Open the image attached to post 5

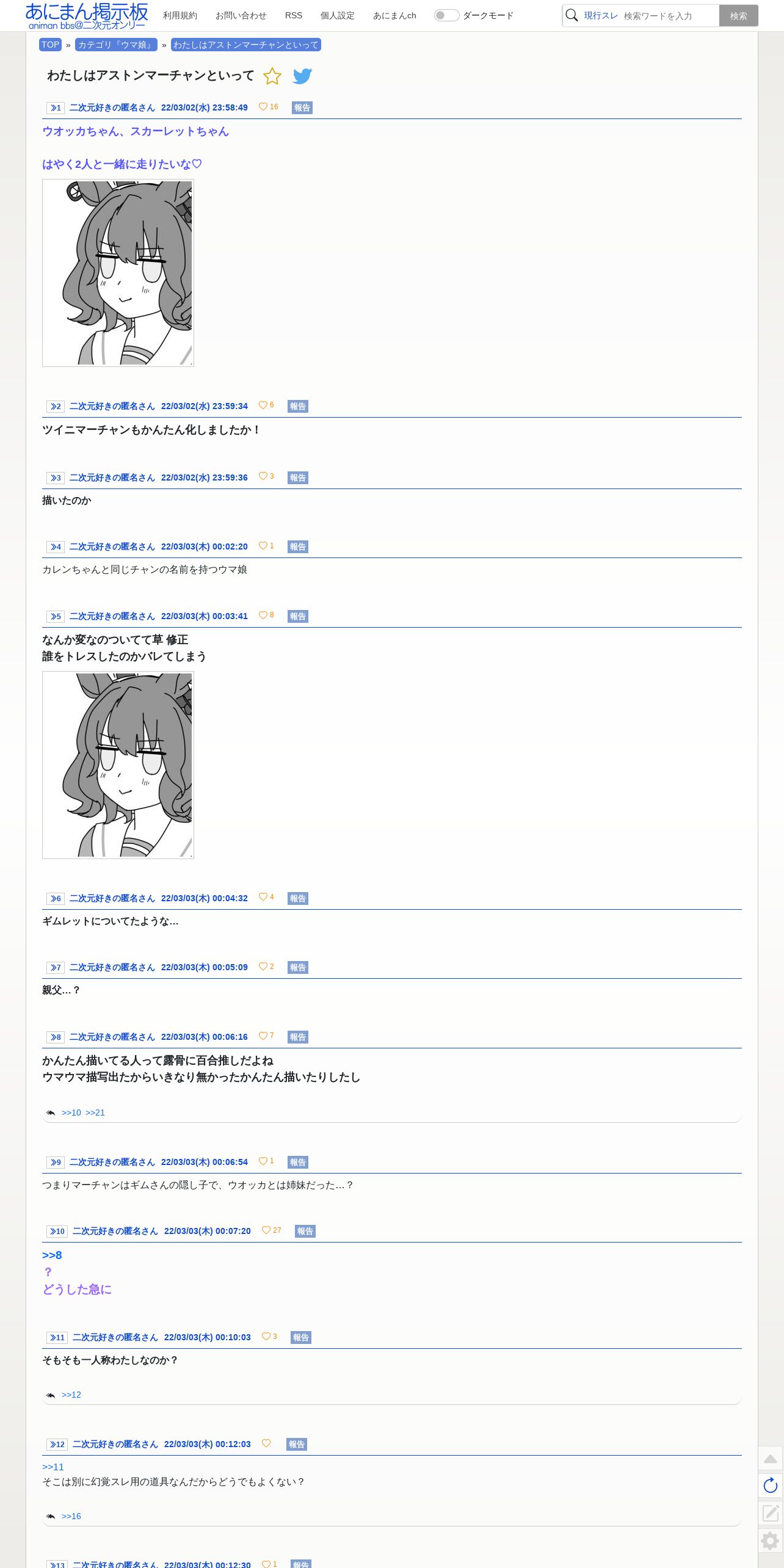[x=118, y=765]
